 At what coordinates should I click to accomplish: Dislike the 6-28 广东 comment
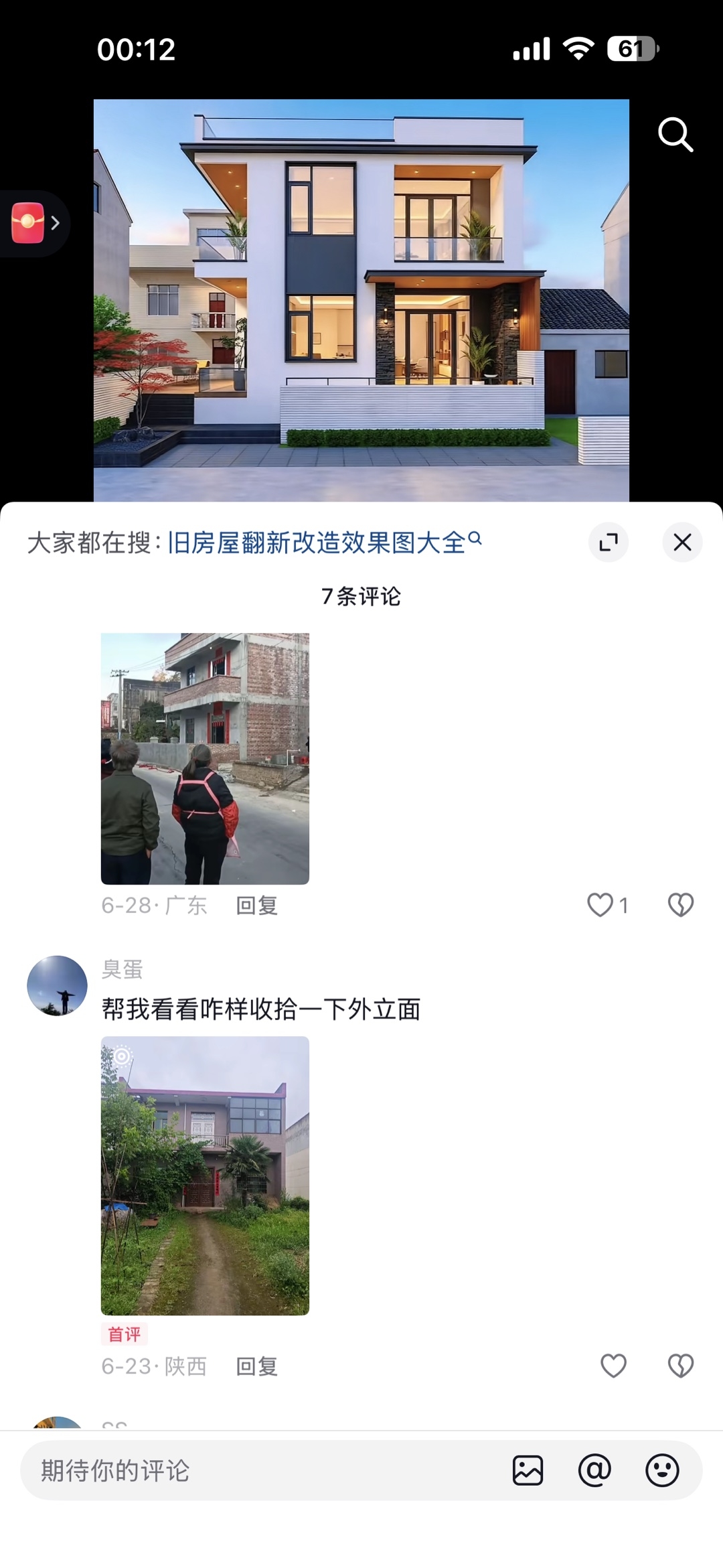[681, 905]
